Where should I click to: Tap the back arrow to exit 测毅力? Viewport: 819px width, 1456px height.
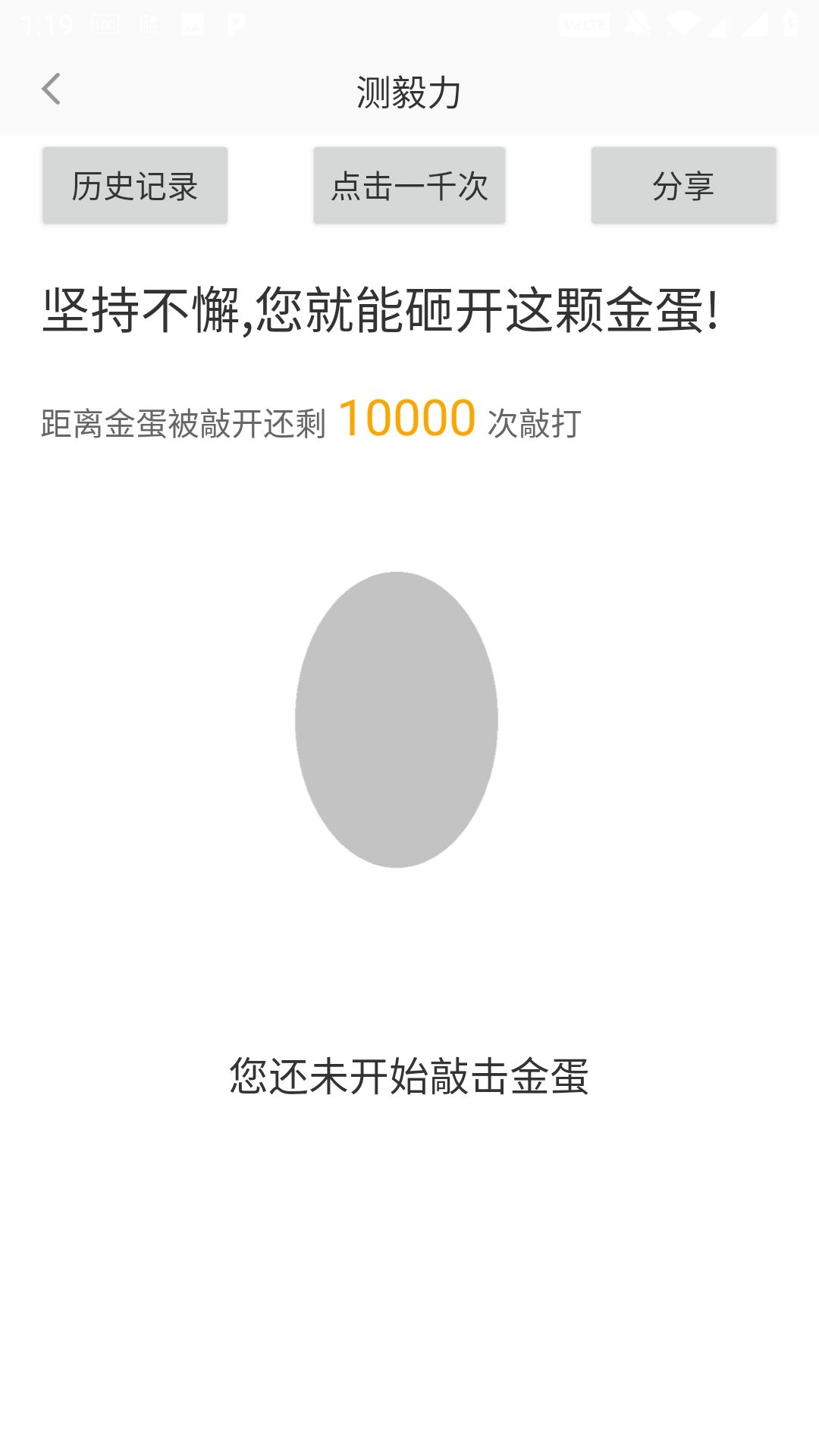point(52,89)
